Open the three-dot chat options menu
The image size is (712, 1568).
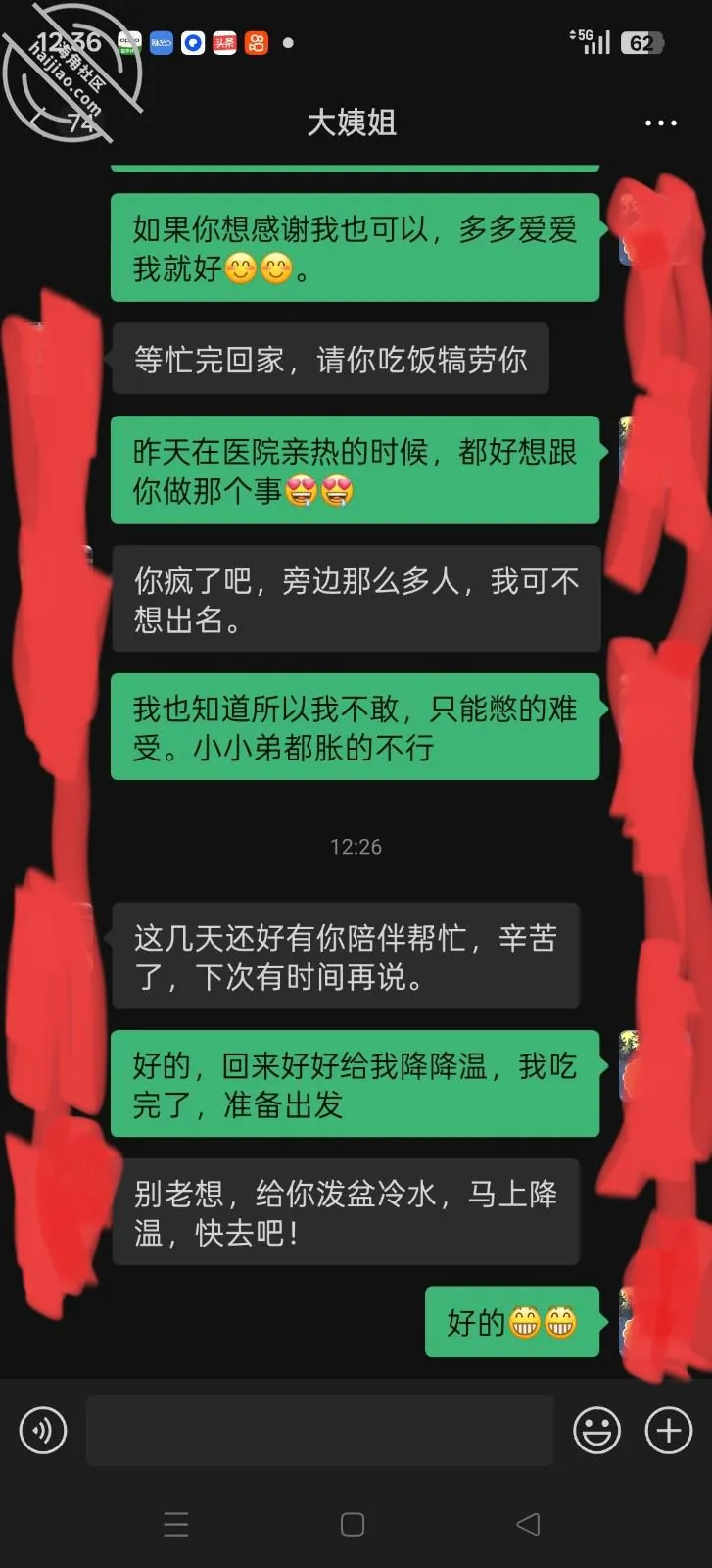(x=661, y=123)
